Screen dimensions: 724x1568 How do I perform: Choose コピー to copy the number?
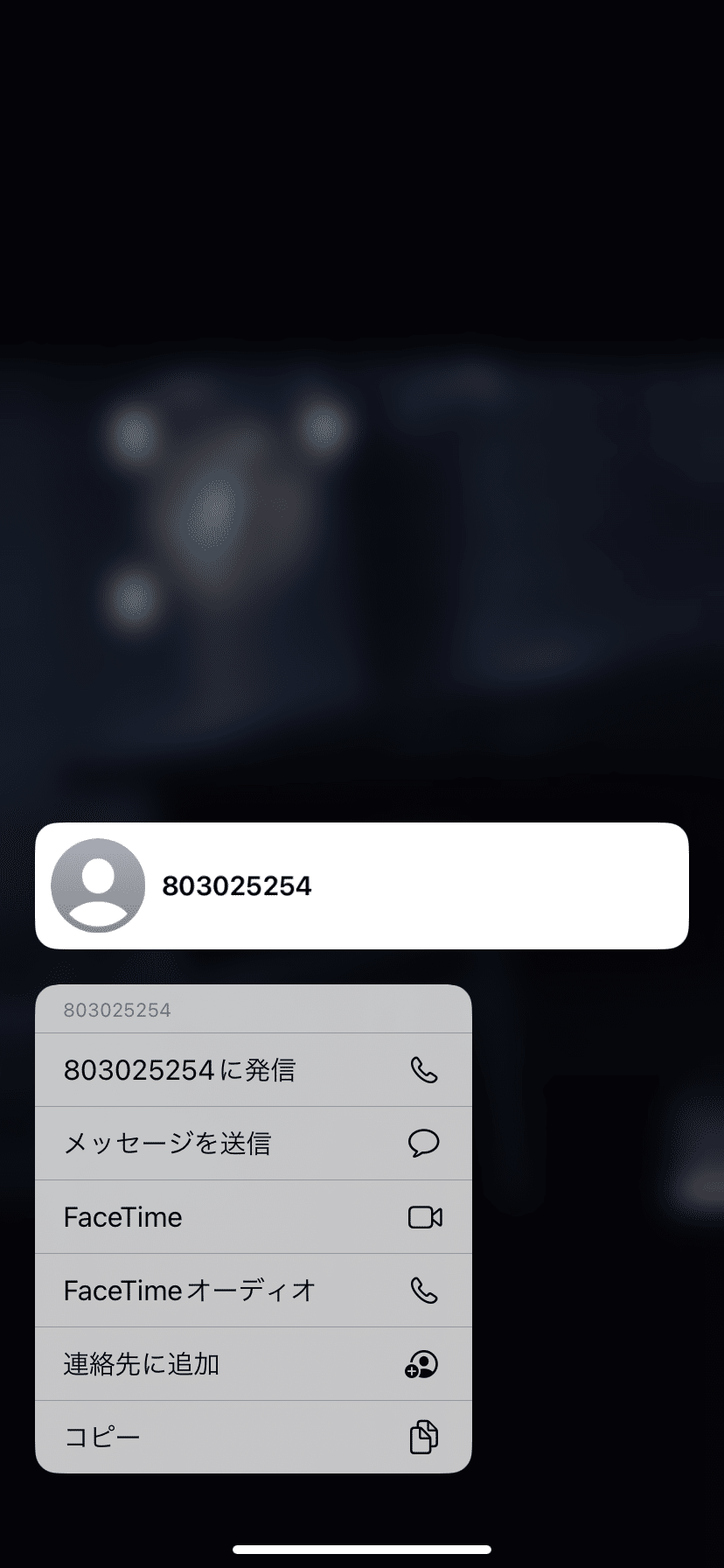(102, 1435)
